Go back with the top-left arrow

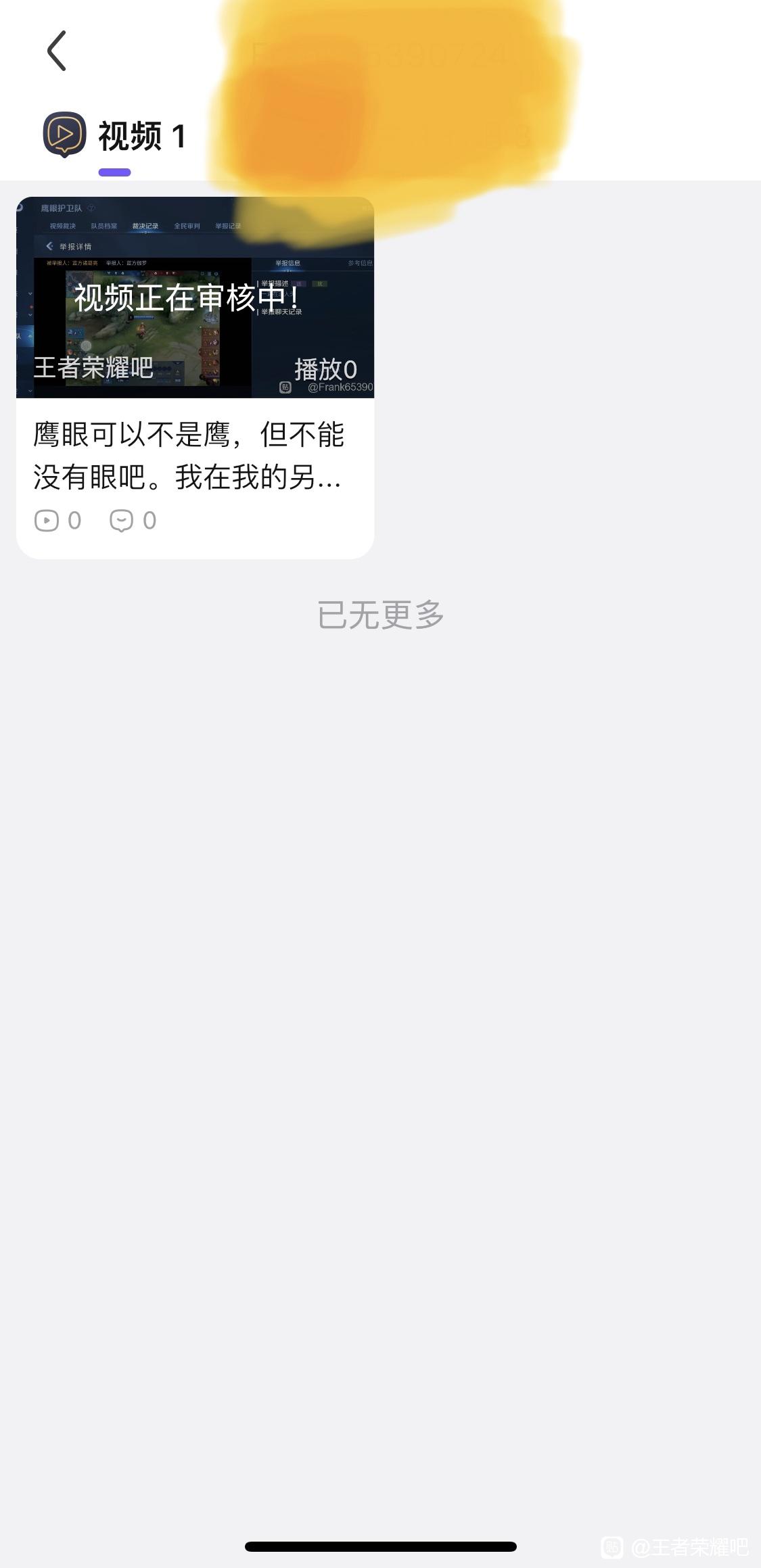[x=57, y=51]
